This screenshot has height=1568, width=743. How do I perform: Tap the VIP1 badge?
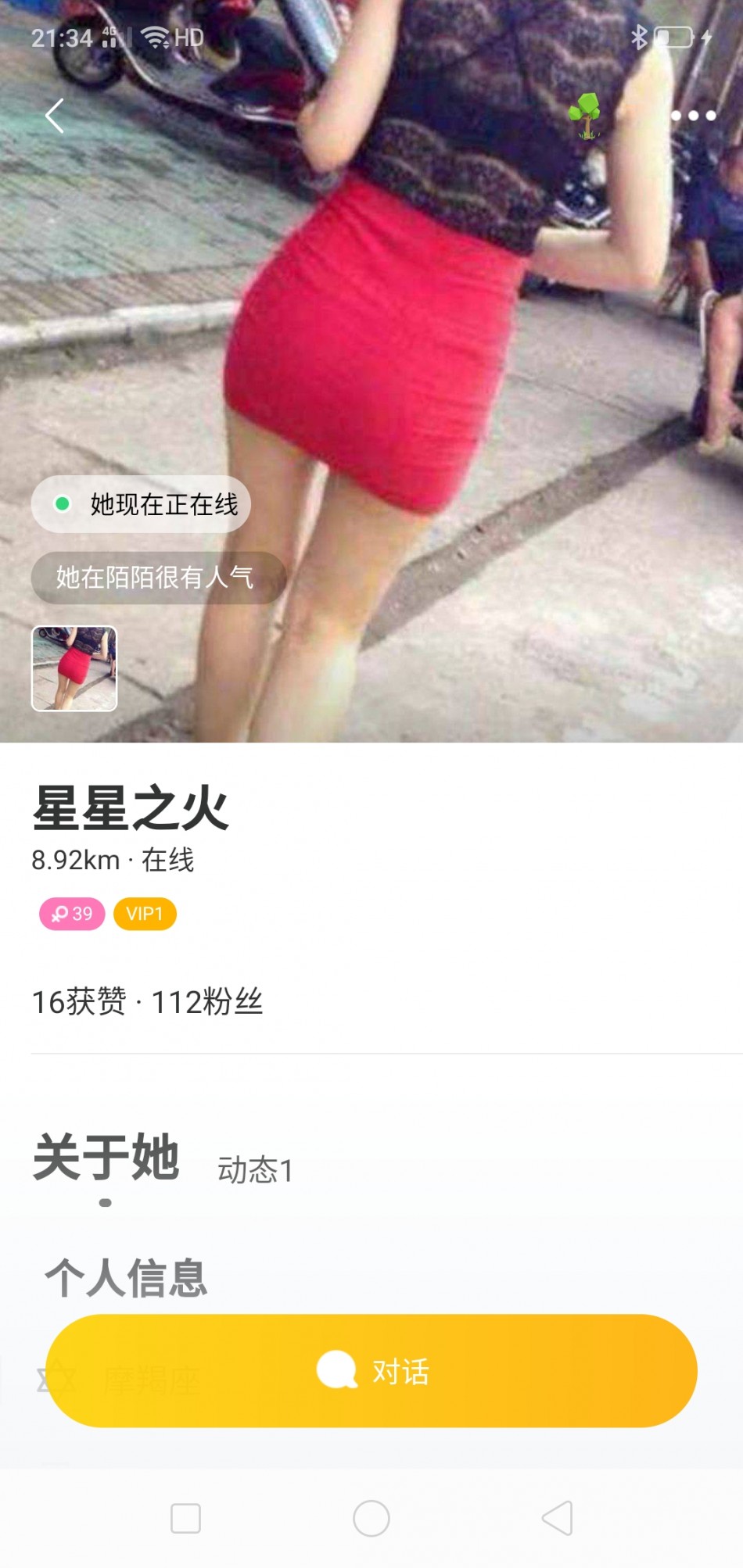tap(145, 914)
